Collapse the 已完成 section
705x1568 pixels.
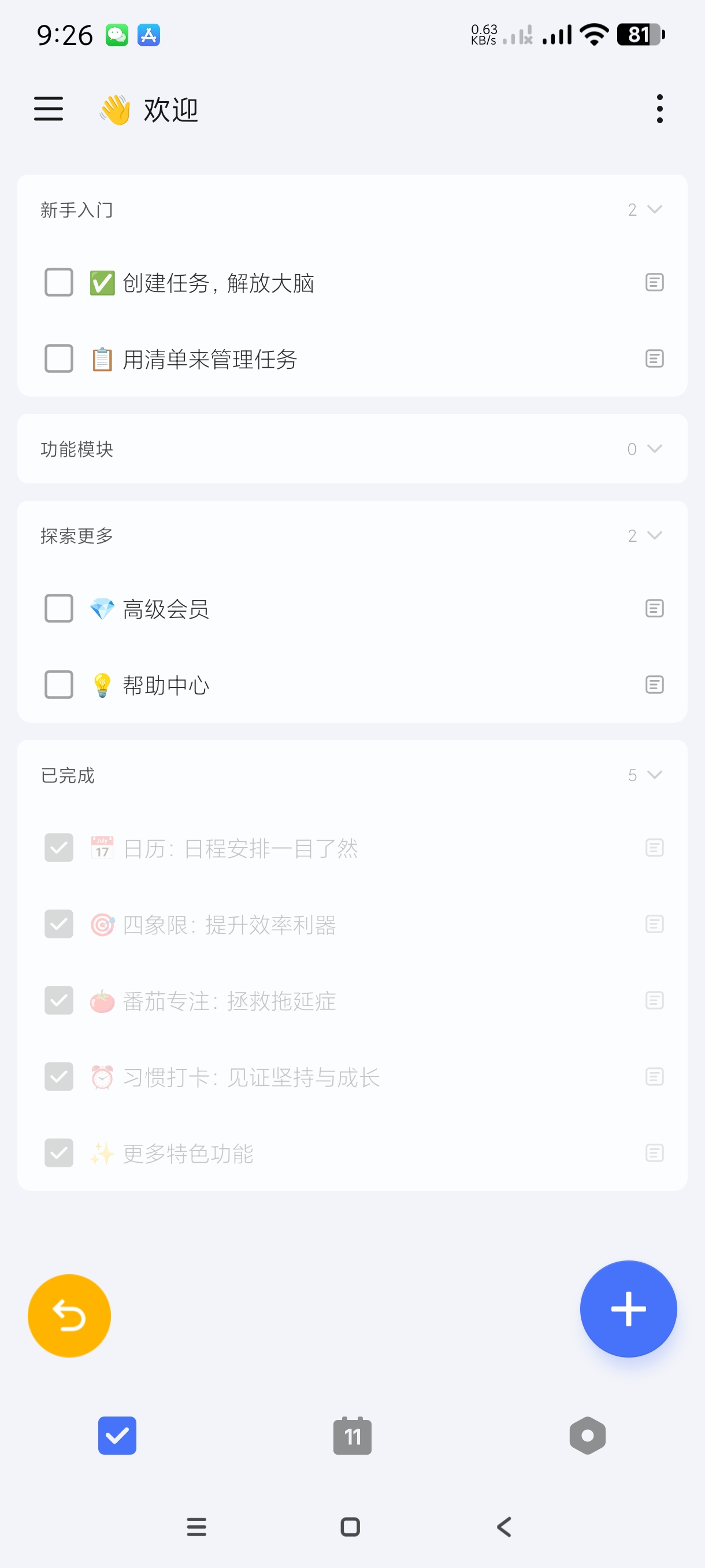654,775
